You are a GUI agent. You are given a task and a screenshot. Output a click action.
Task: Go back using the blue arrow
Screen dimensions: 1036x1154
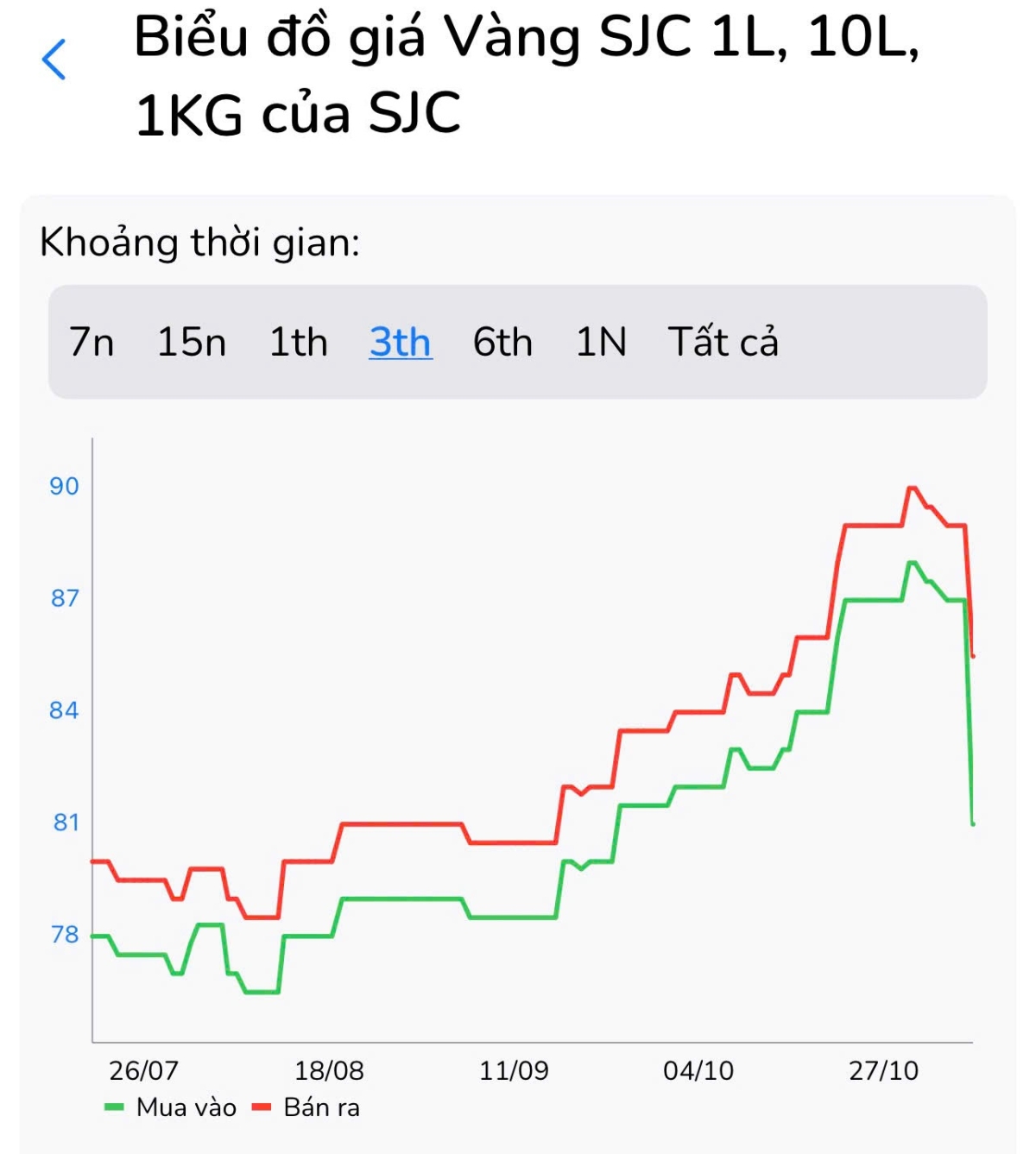coord(54,60)
